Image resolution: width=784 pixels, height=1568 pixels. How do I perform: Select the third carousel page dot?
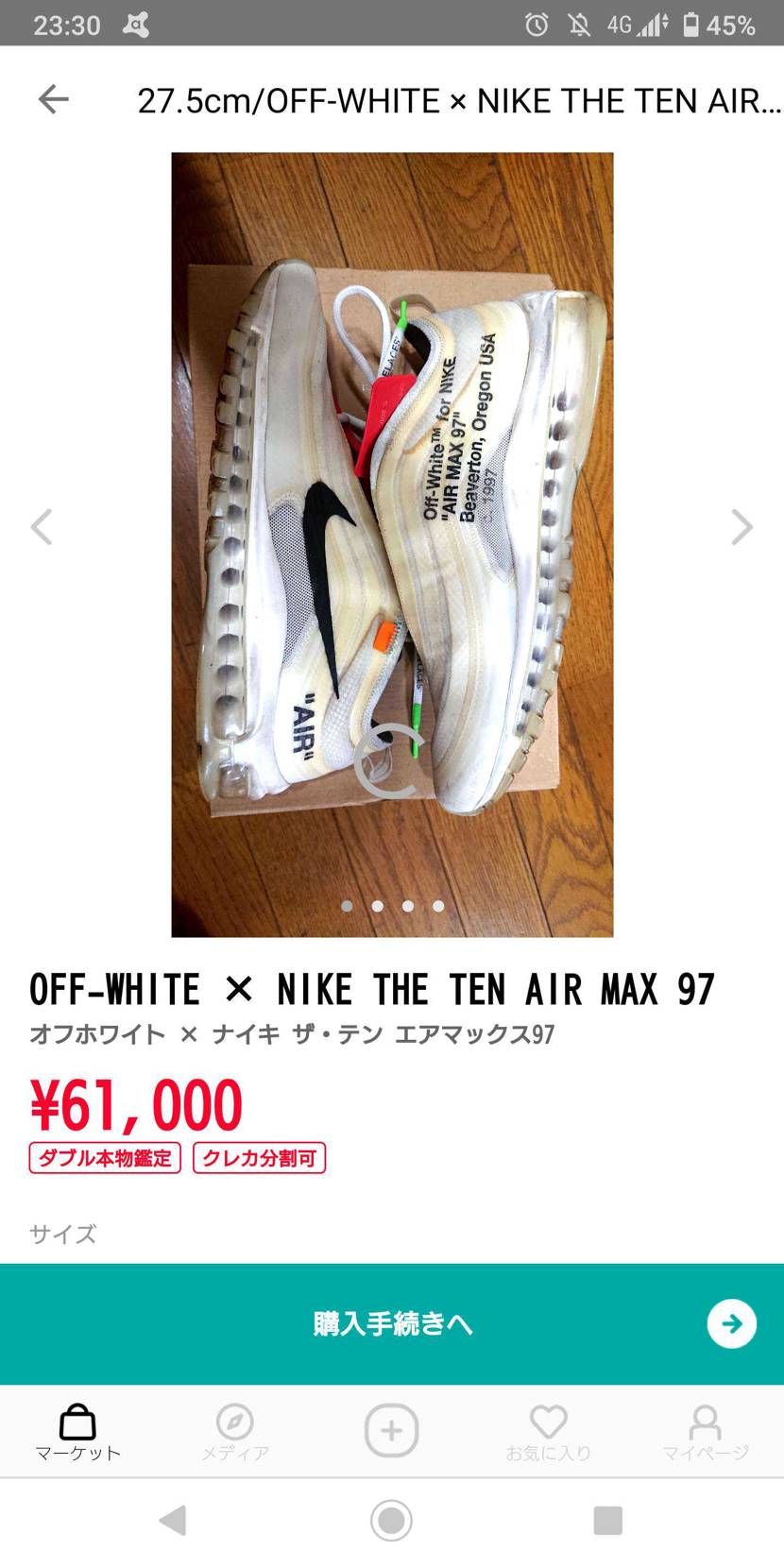pyautogui.click(x=407, y=905)
